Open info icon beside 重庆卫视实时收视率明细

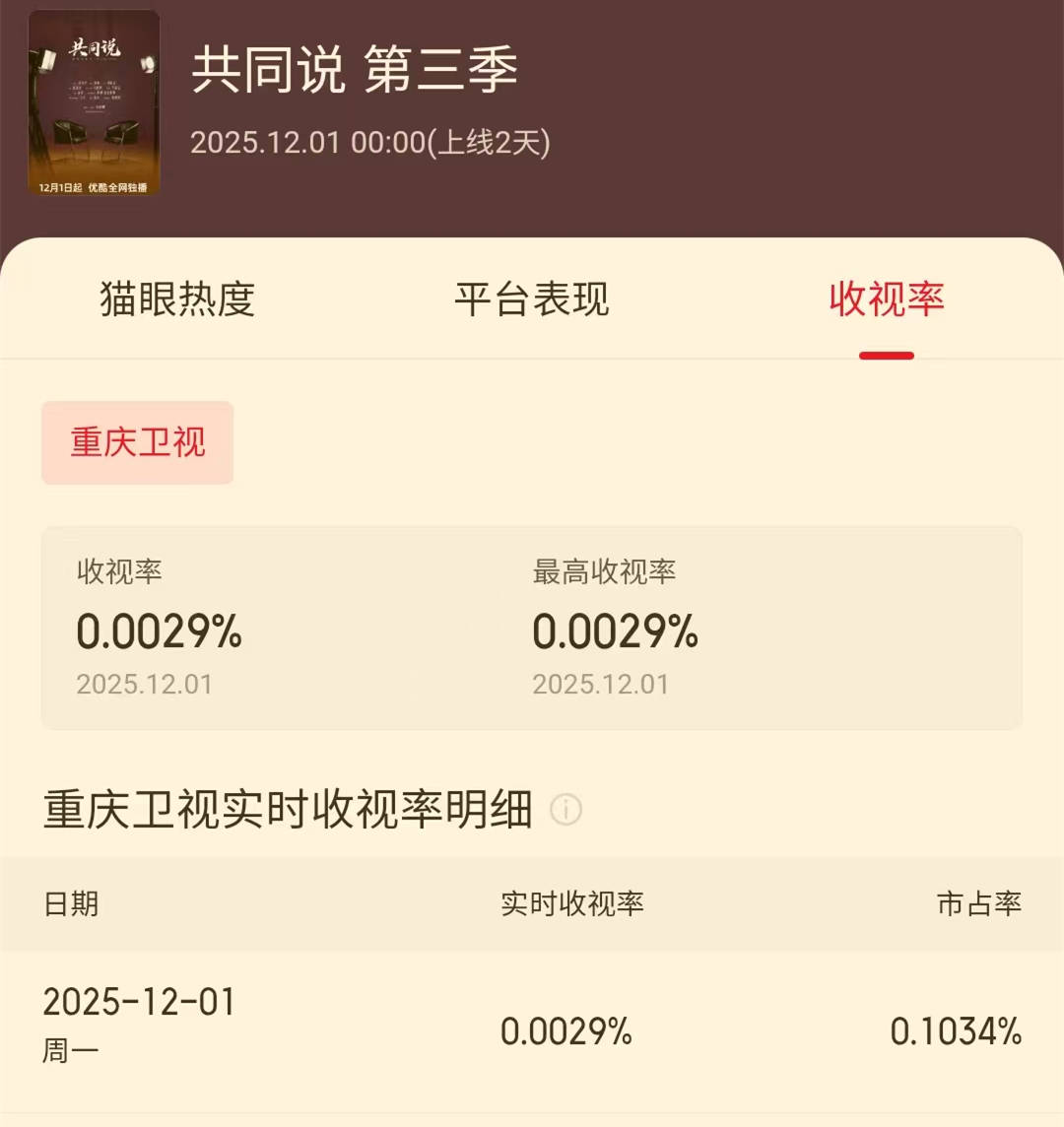point(565,811)
